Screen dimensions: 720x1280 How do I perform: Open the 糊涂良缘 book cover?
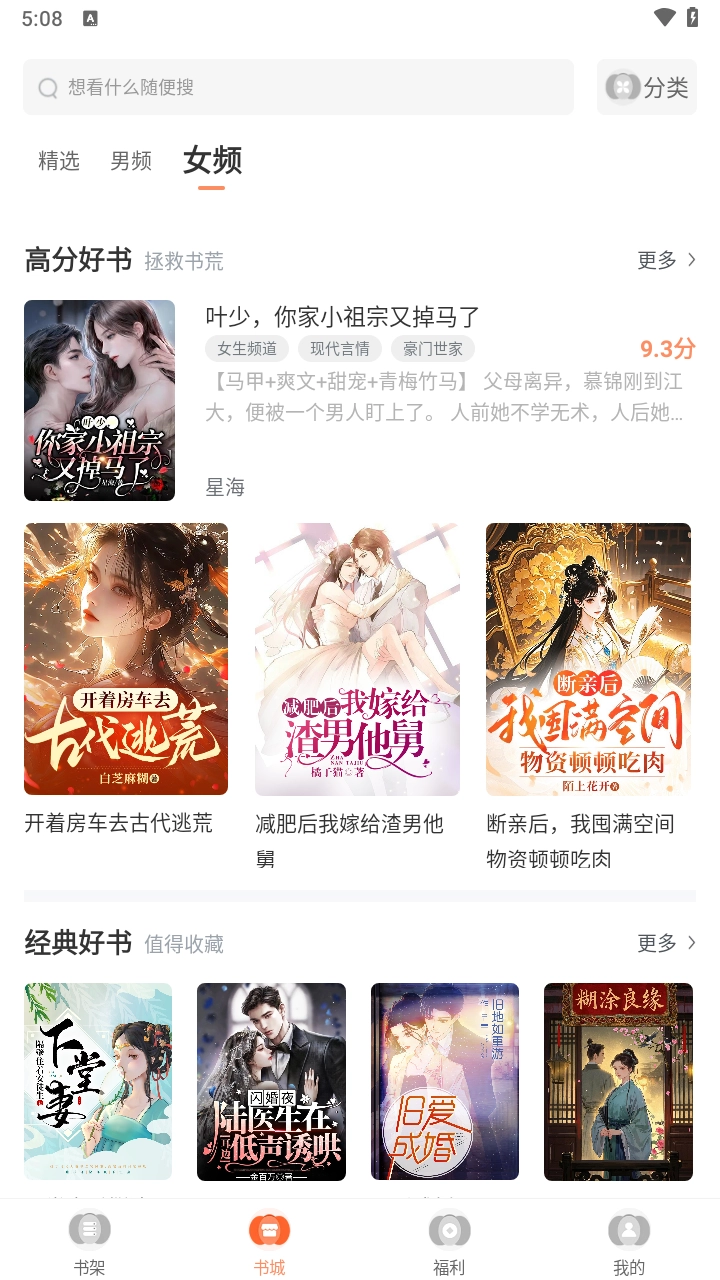[x=618, y=1081]
